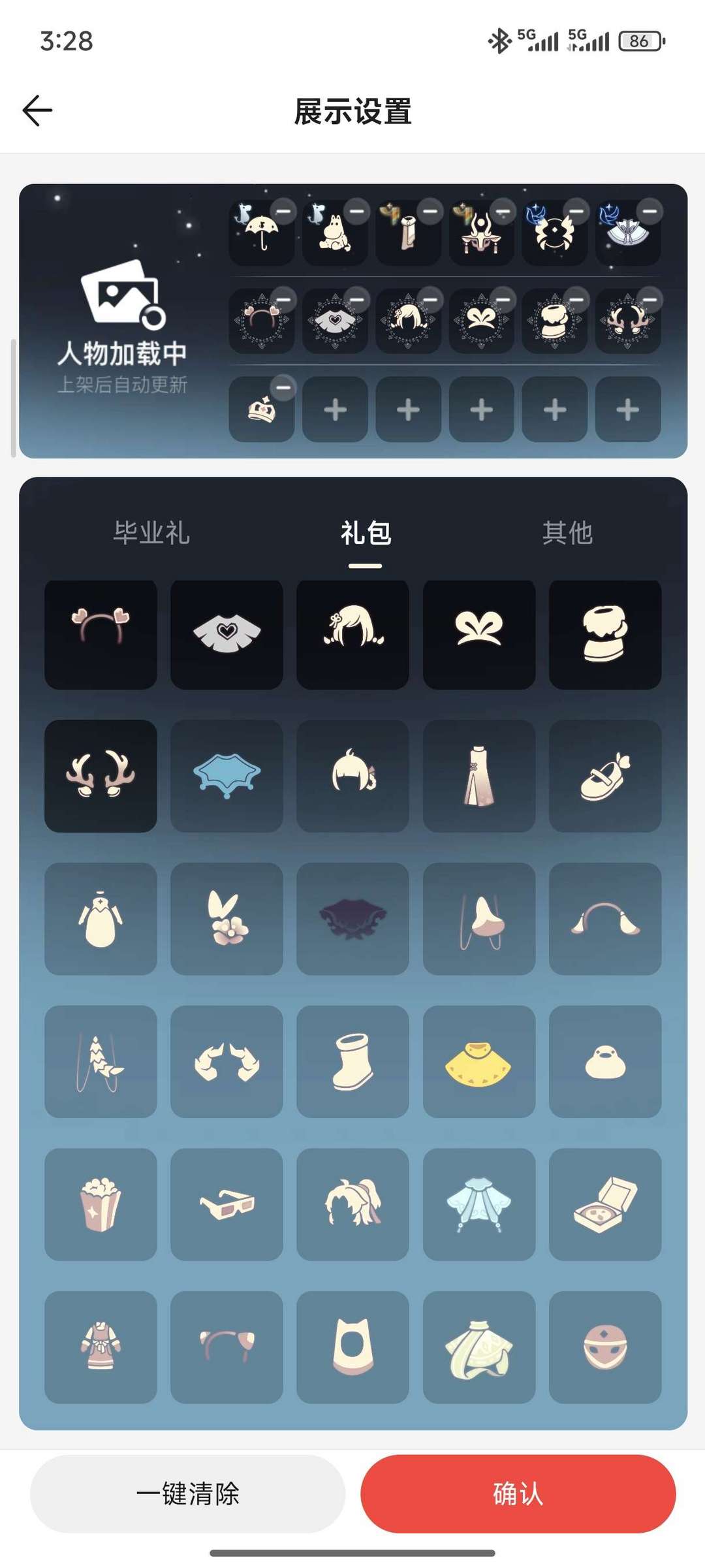Select the heart-pattern cape item

[226, 632]
